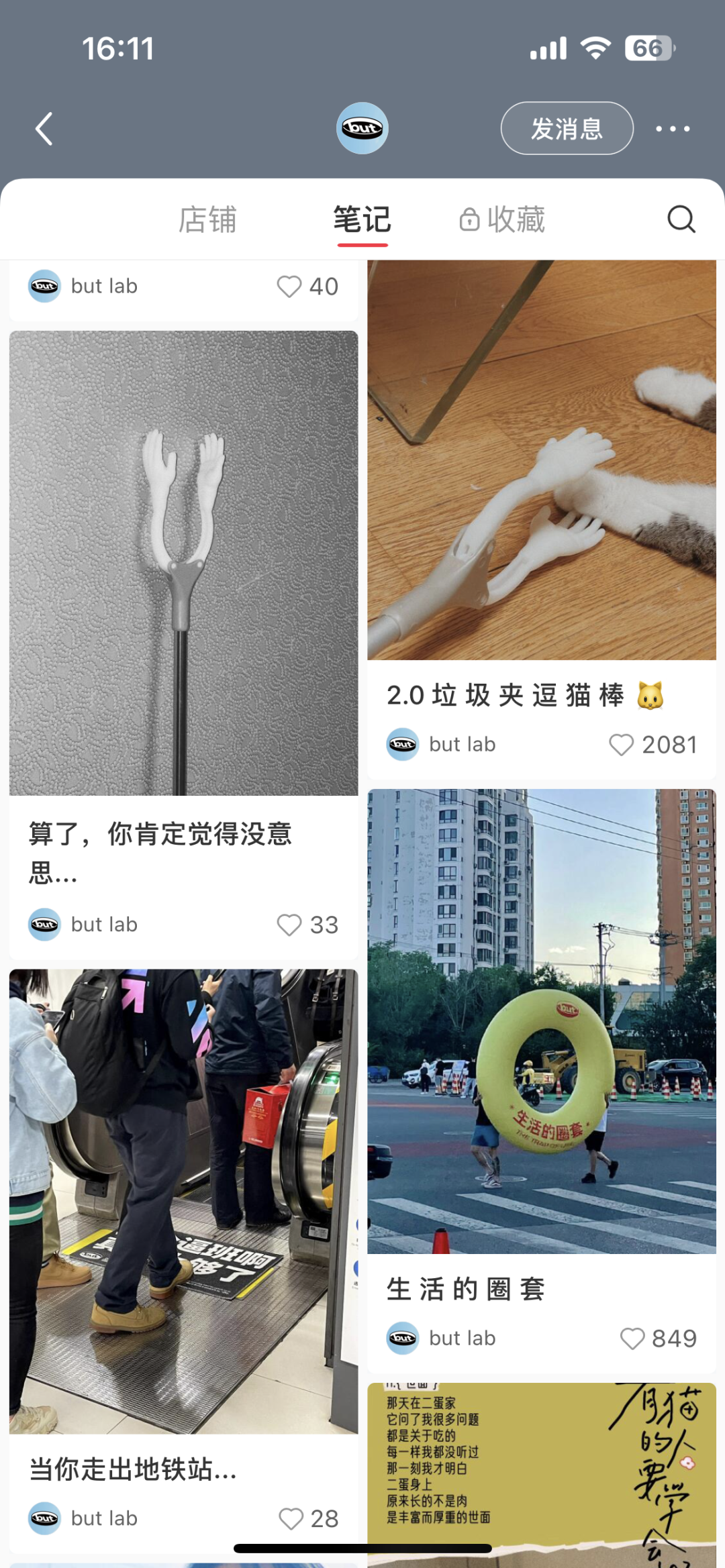Like the 算了，你肯定觉得没意思 note

(x=289, y=925)
